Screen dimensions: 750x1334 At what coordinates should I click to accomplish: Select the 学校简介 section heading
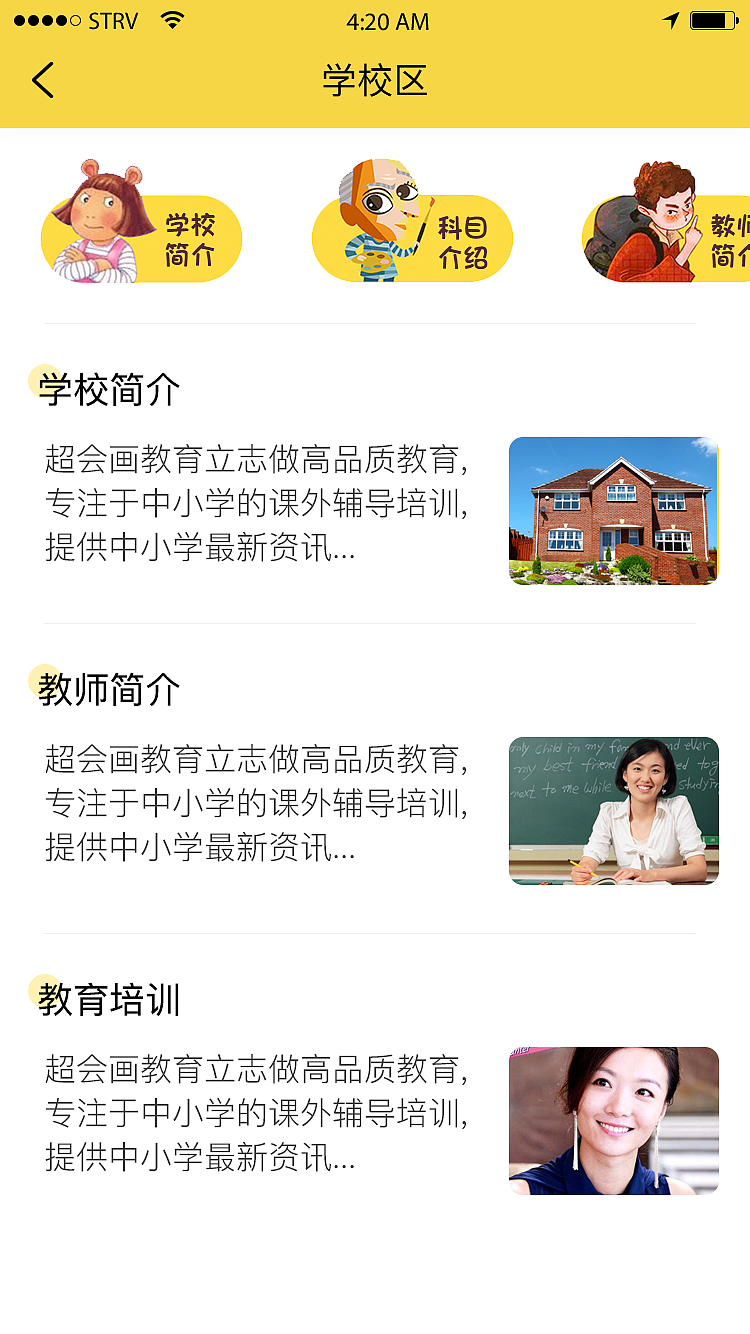click(107, 390)
